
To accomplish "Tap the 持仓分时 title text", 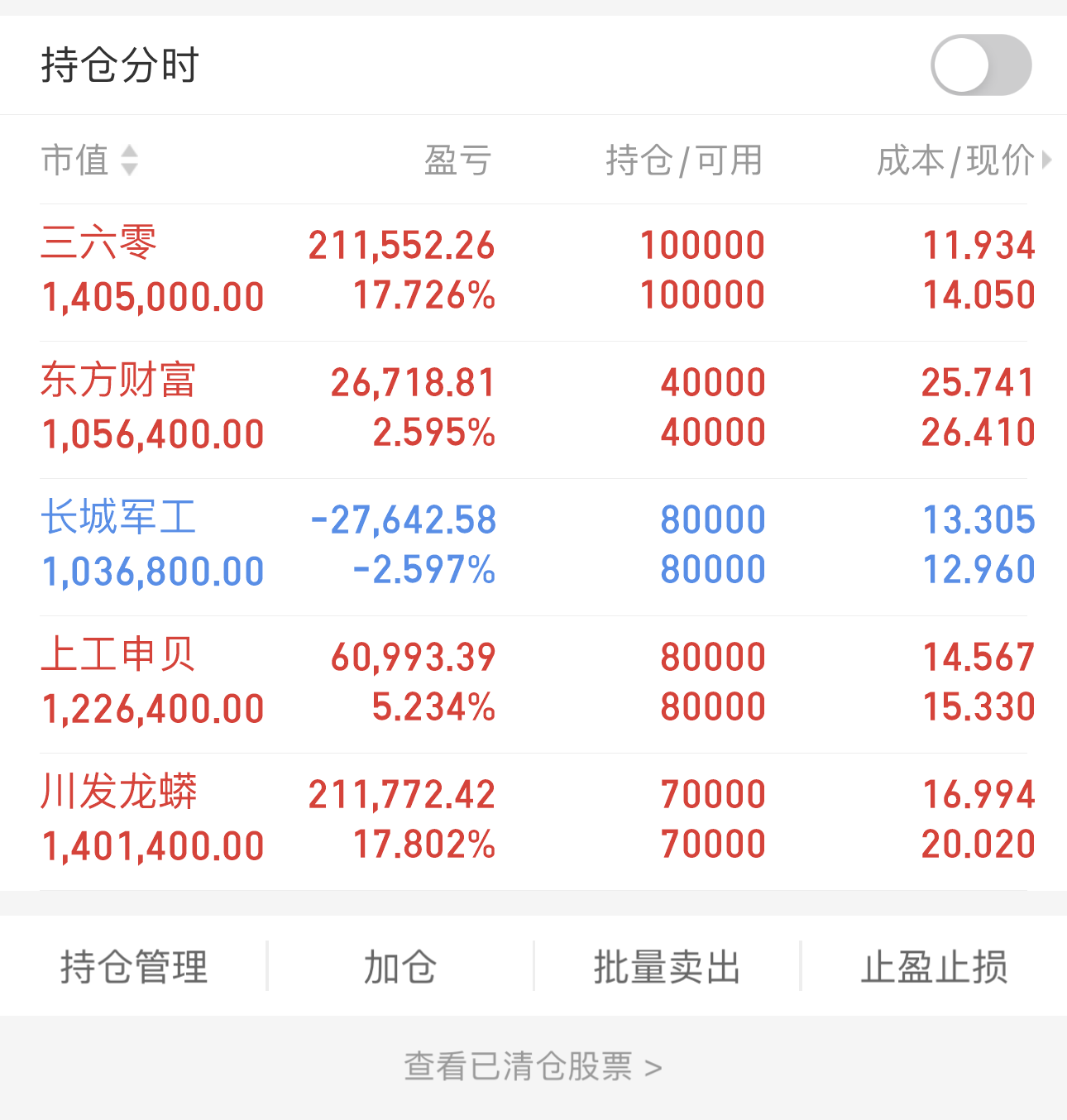I will point(118,66).
